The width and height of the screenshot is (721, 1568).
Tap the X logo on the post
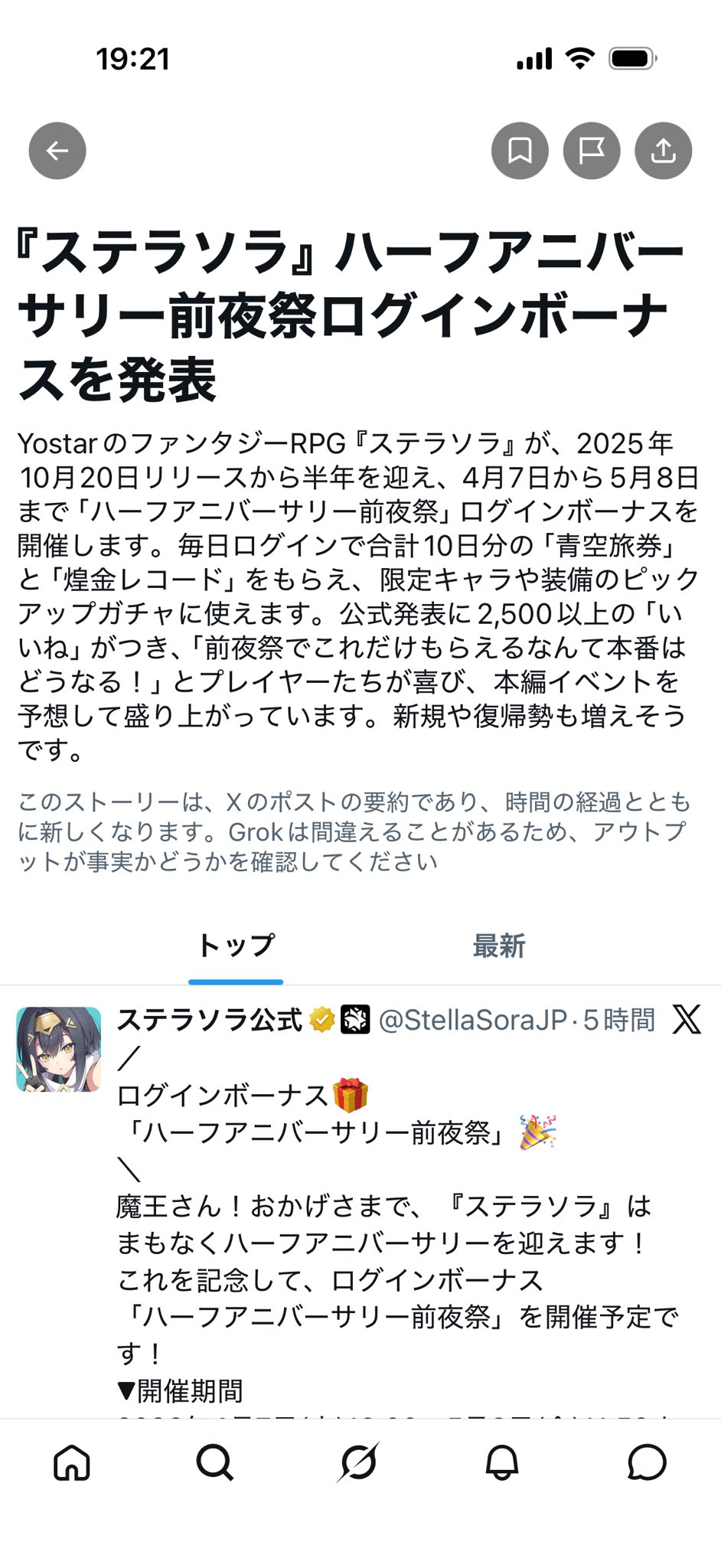tap(687, 1020)
